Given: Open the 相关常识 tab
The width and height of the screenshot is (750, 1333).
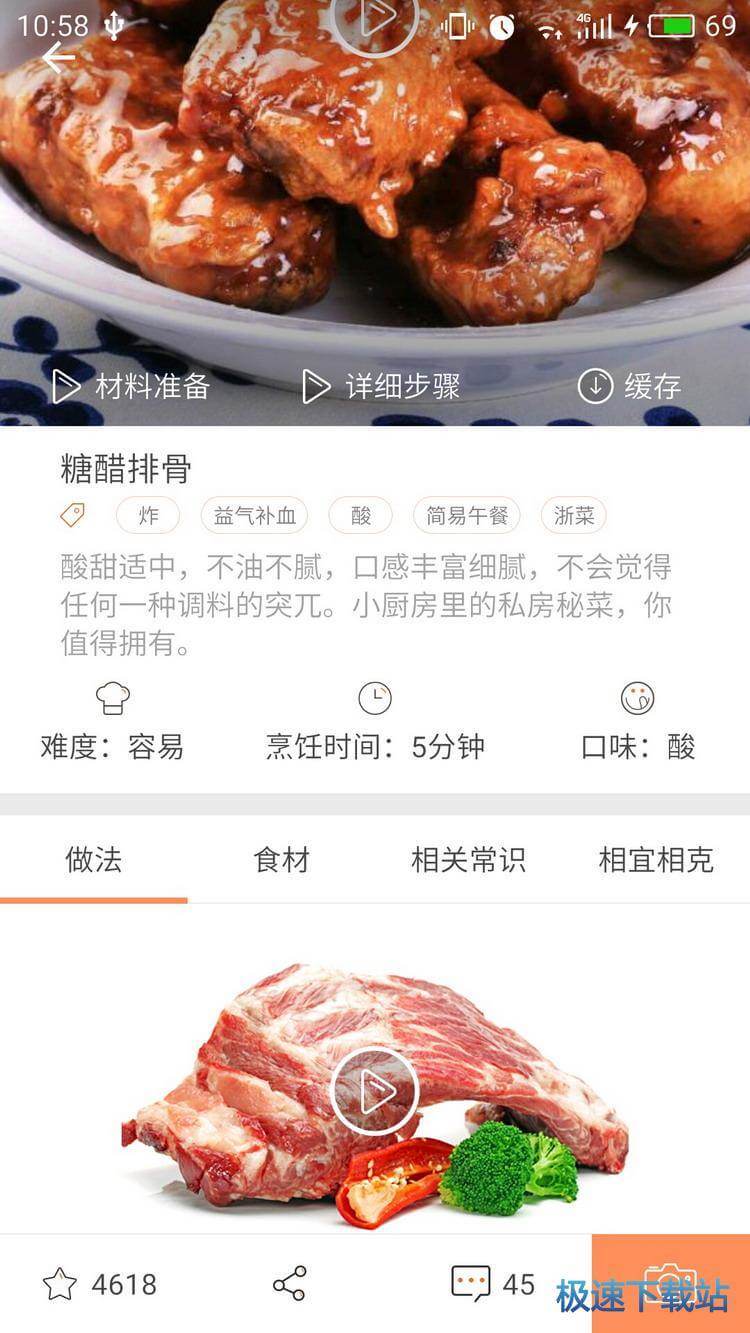Looking at the screenshot, I should tap(468, 860).
